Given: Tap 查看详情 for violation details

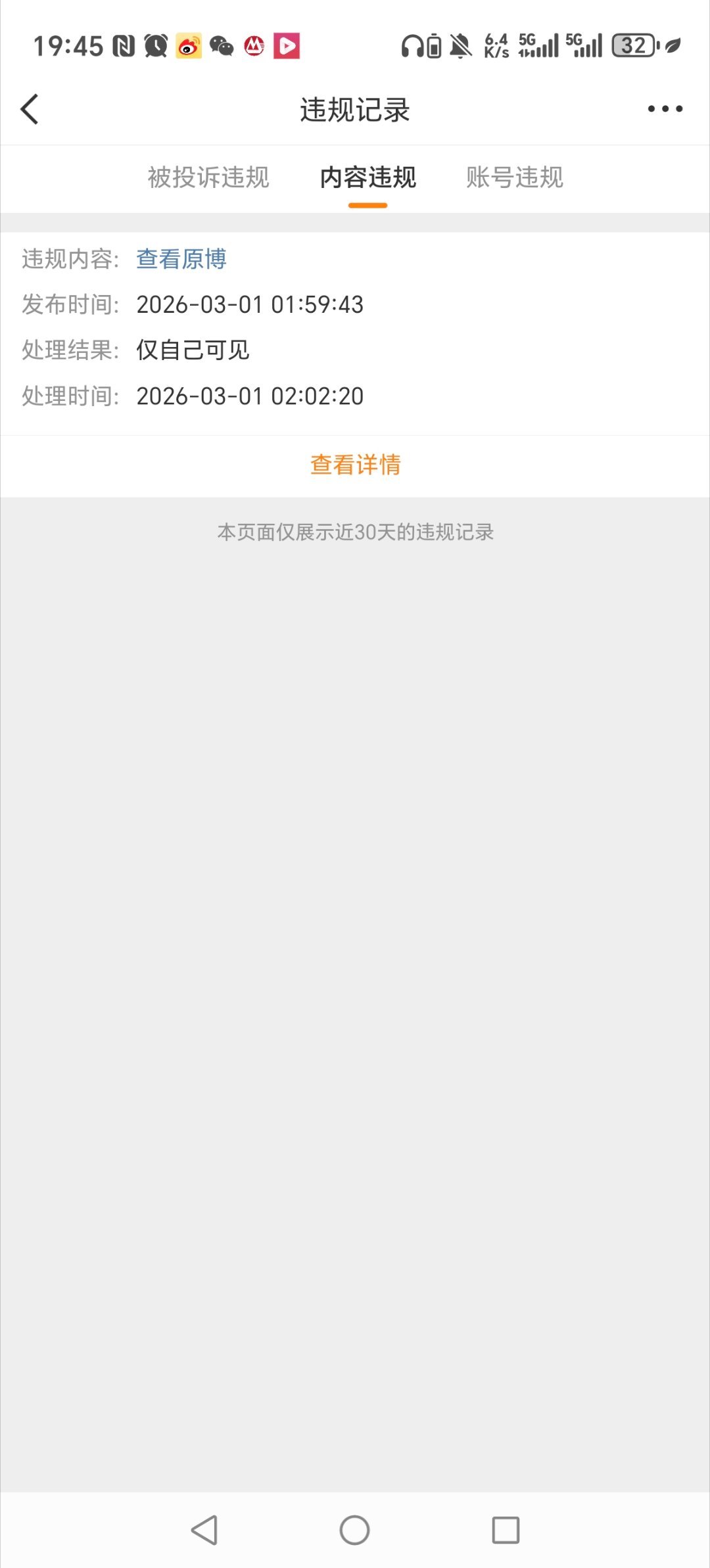Looking at the screenshot, I should click(355, 464).
